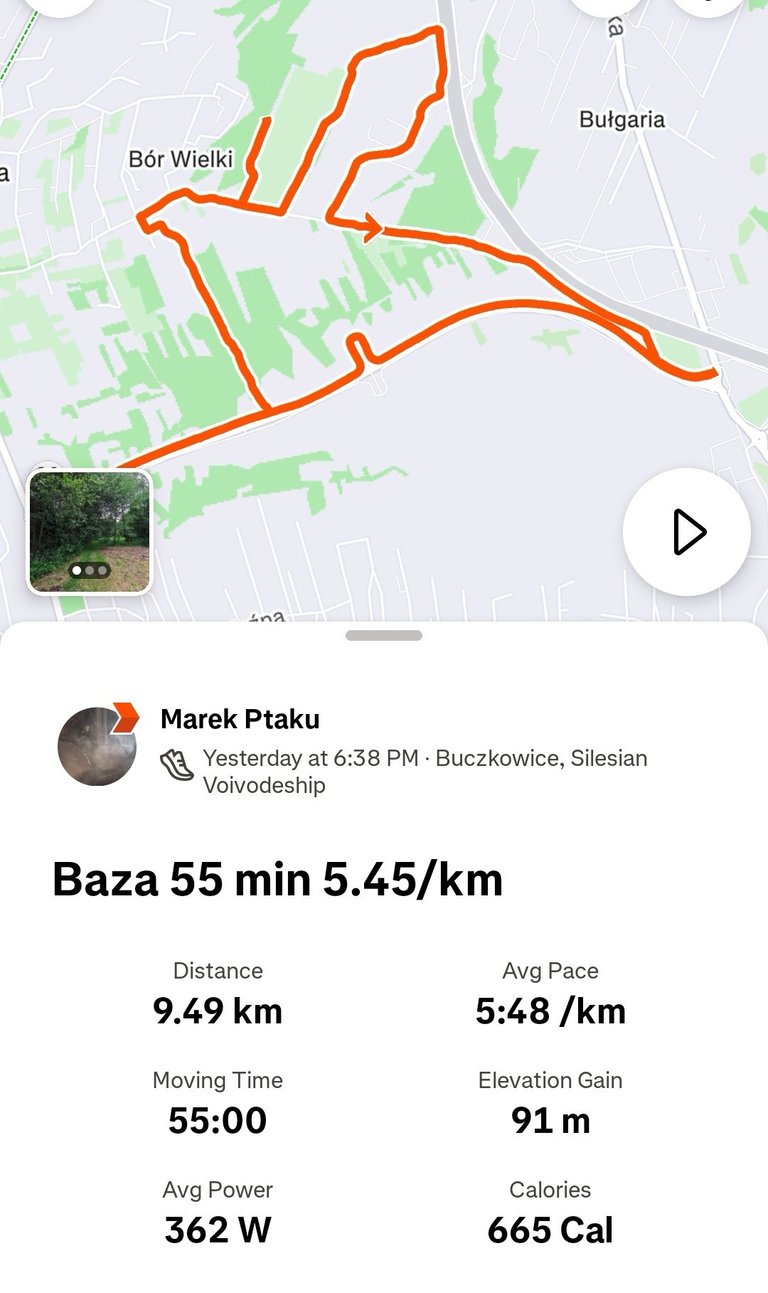Open Marek Ptaku's profile picture
The height and width of the screenshot is (1293, 768).
point(97,745)
